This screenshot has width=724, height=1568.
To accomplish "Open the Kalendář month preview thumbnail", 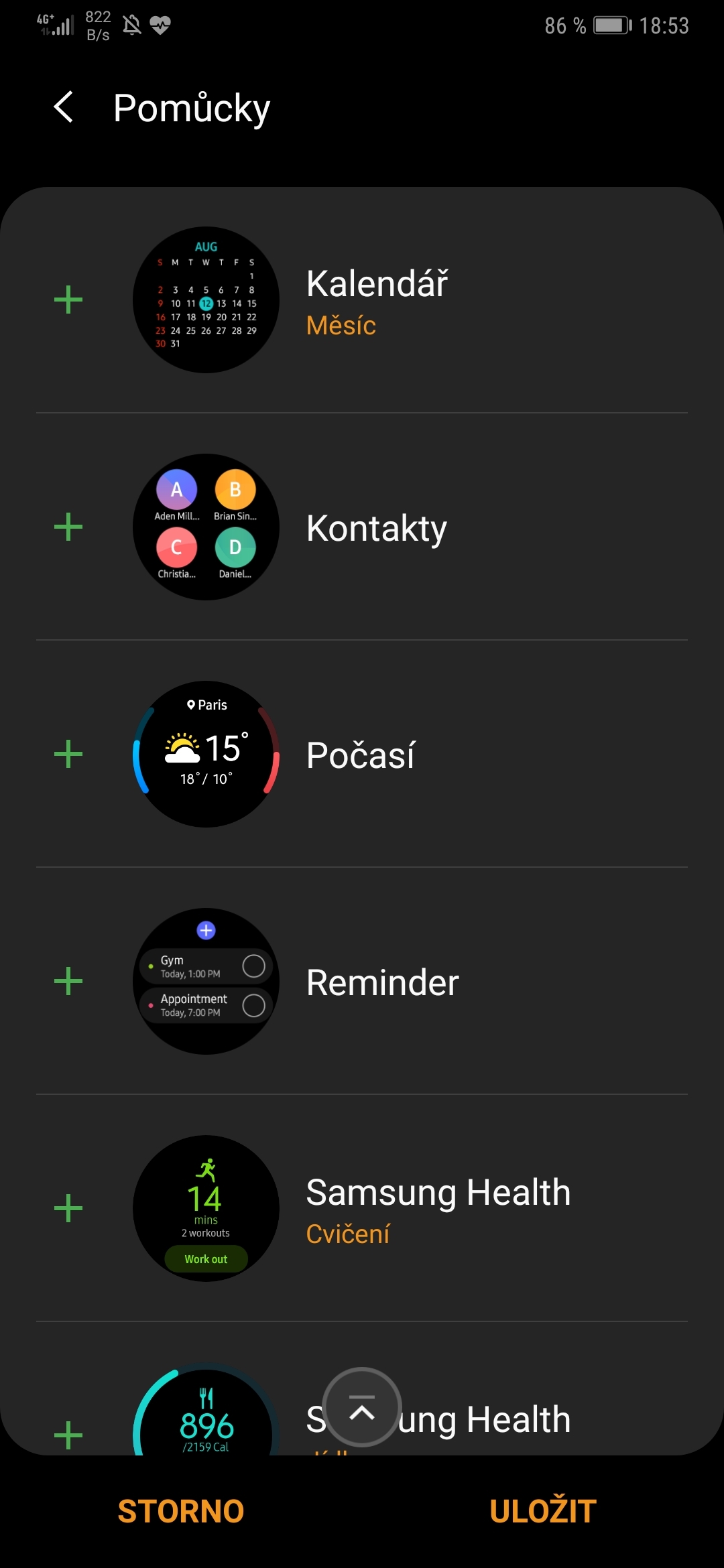I will coord(206,300).
